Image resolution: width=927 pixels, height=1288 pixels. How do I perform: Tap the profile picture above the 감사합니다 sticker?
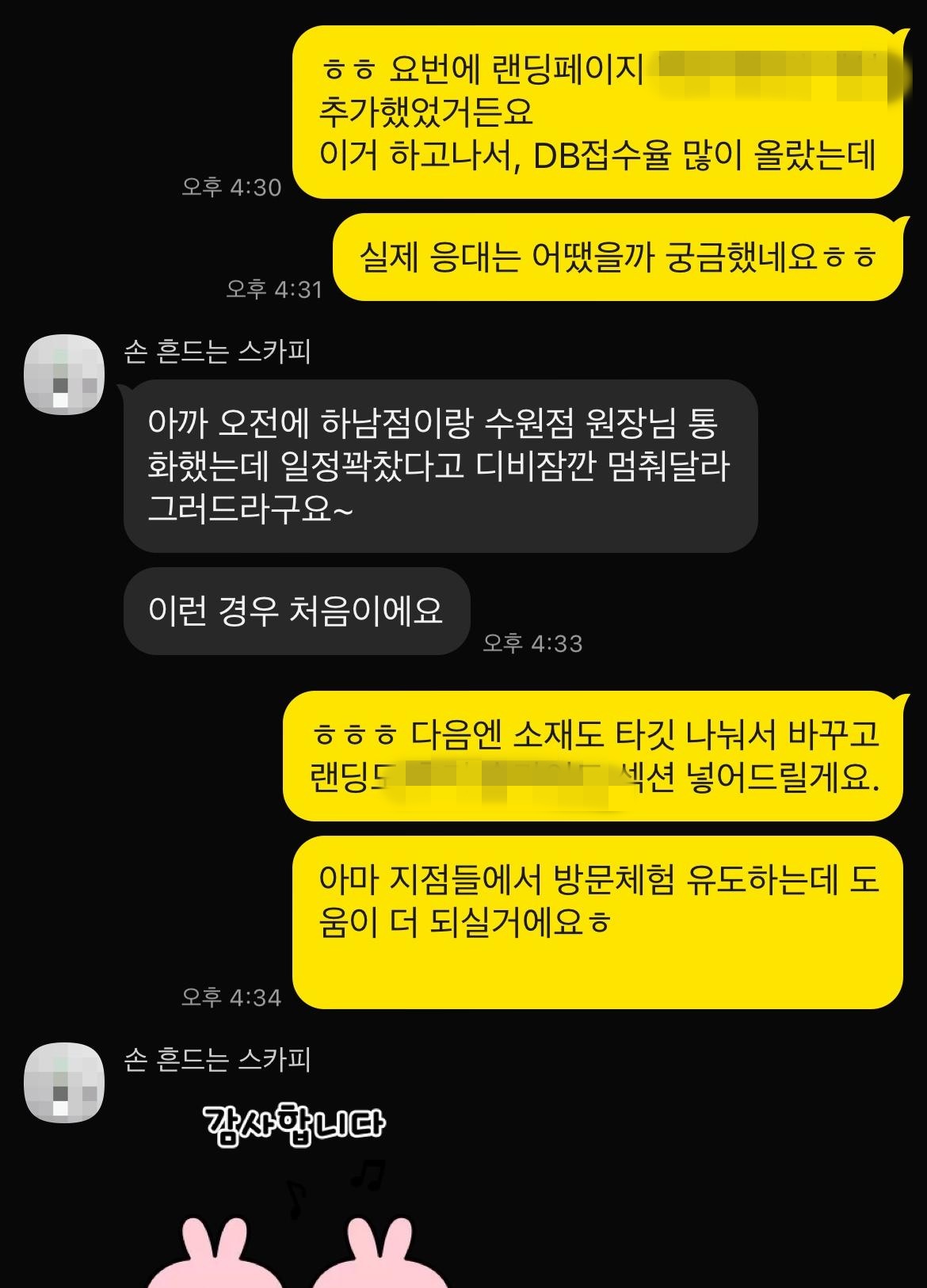point(64,1083)
